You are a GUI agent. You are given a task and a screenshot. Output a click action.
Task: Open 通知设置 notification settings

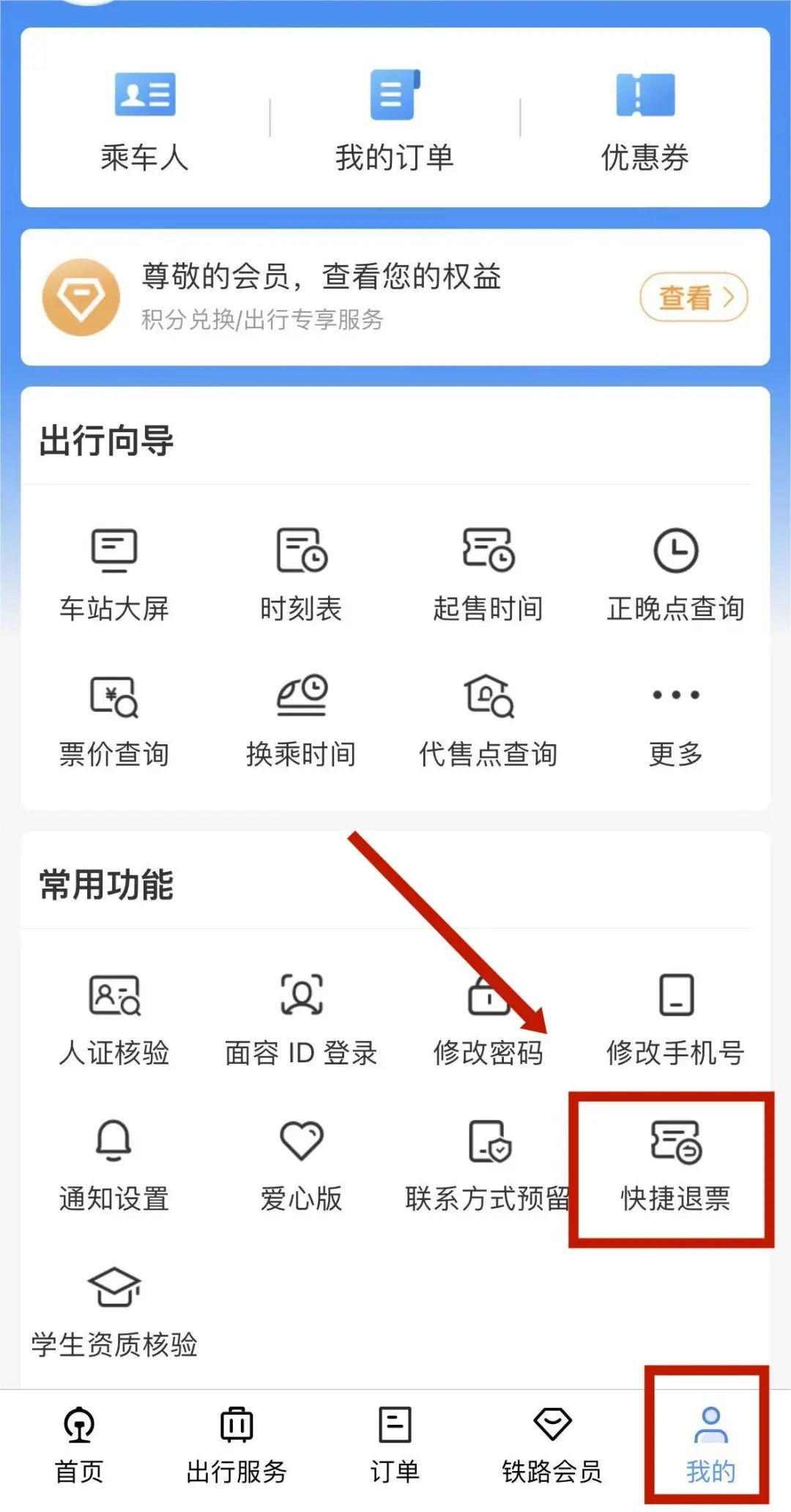(x=114, y=1165)
